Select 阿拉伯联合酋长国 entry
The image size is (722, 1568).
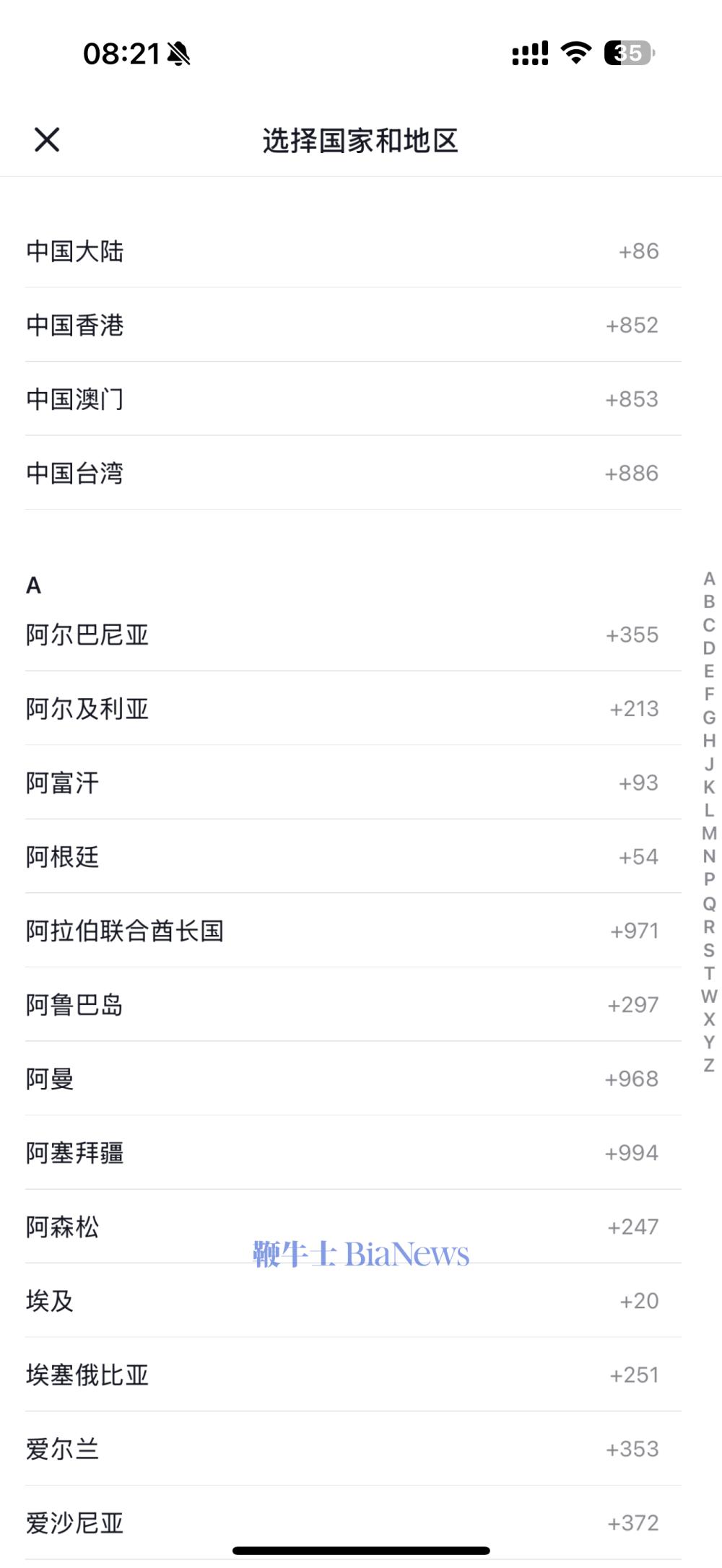361,931
